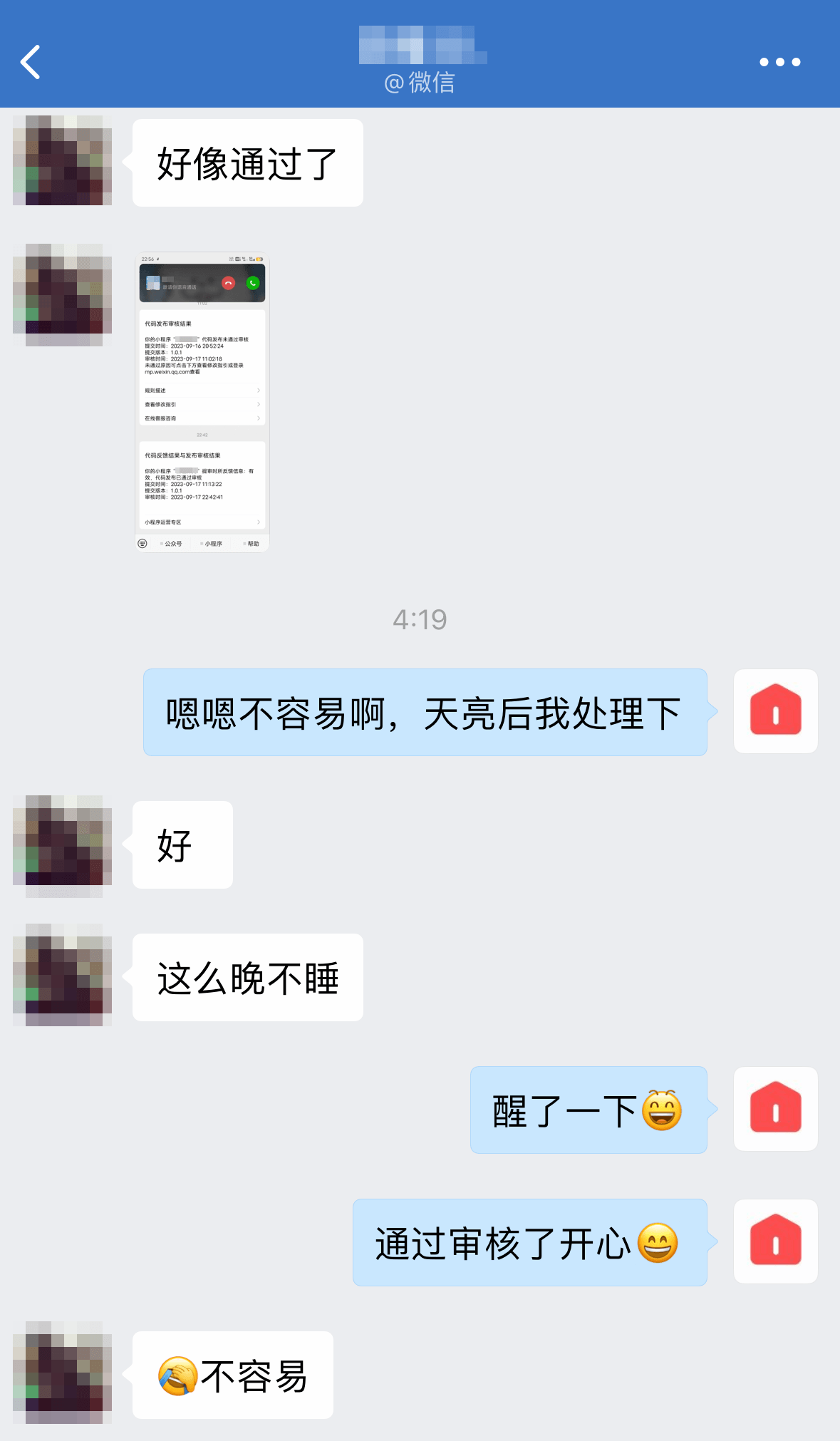Tap own avatar beside 醒了一下 message
Viewport: 840px width, 1441px height.
776,1109
